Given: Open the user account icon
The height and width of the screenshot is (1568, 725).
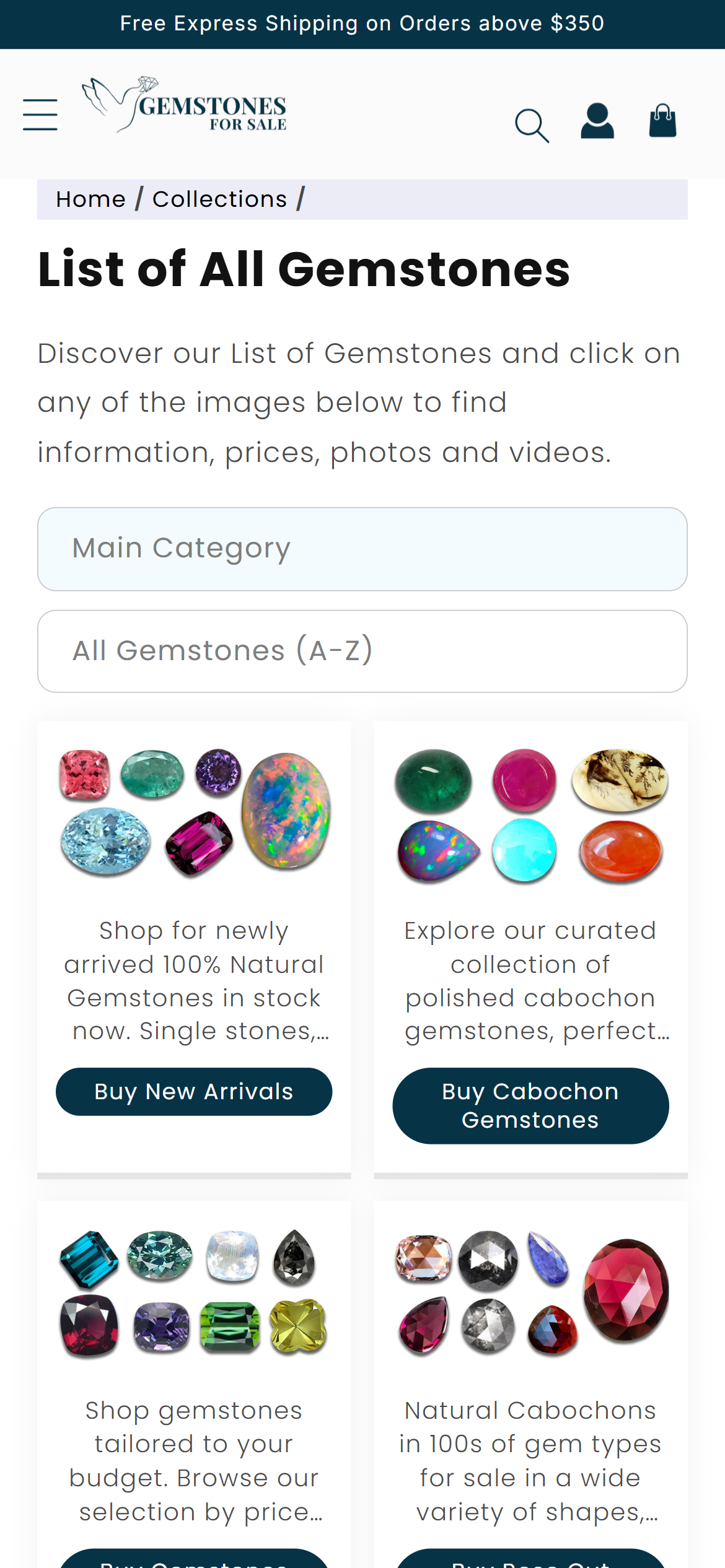Looking at the screenshot, I should pyautogui.click(x=597, y=121).
